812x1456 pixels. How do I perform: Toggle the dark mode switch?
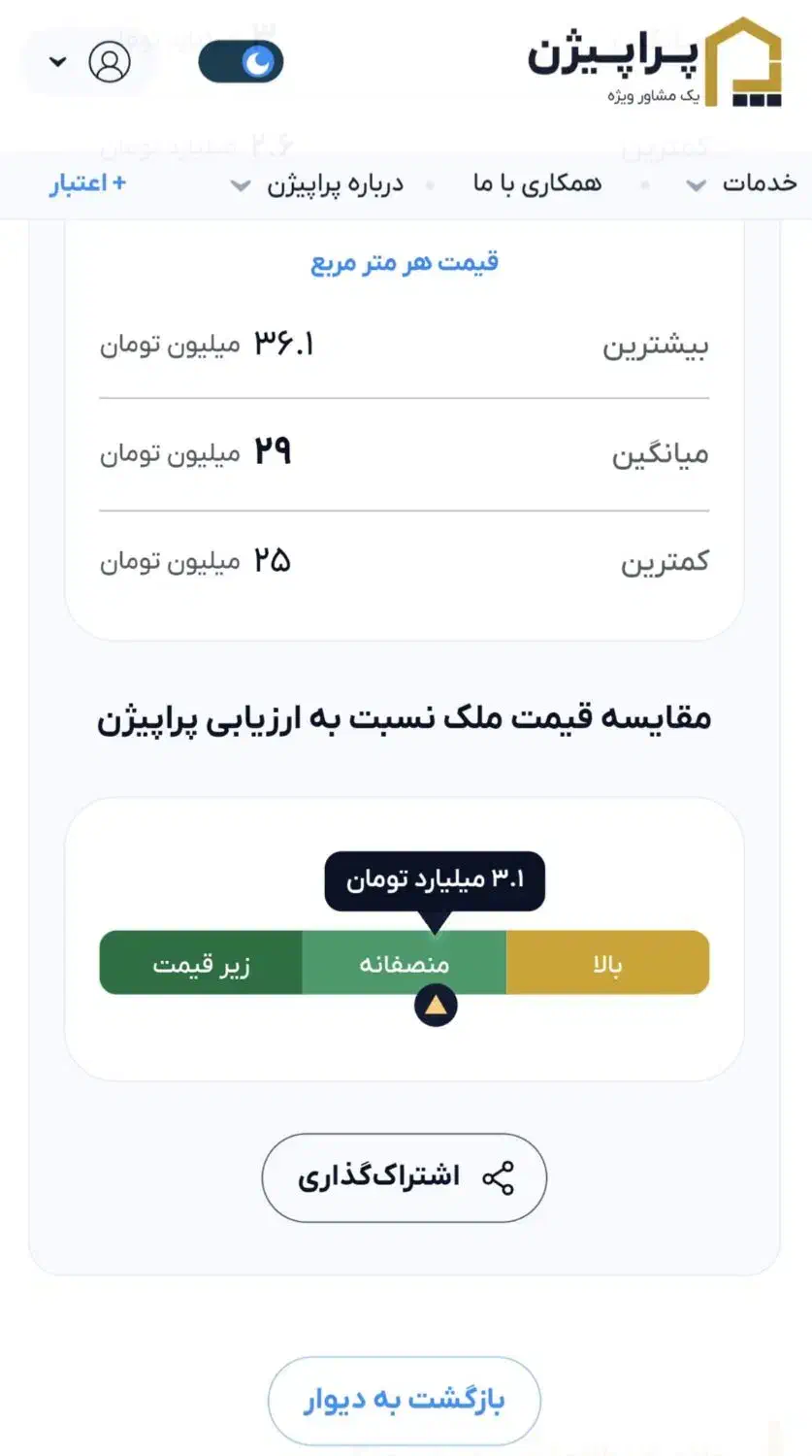241,63
